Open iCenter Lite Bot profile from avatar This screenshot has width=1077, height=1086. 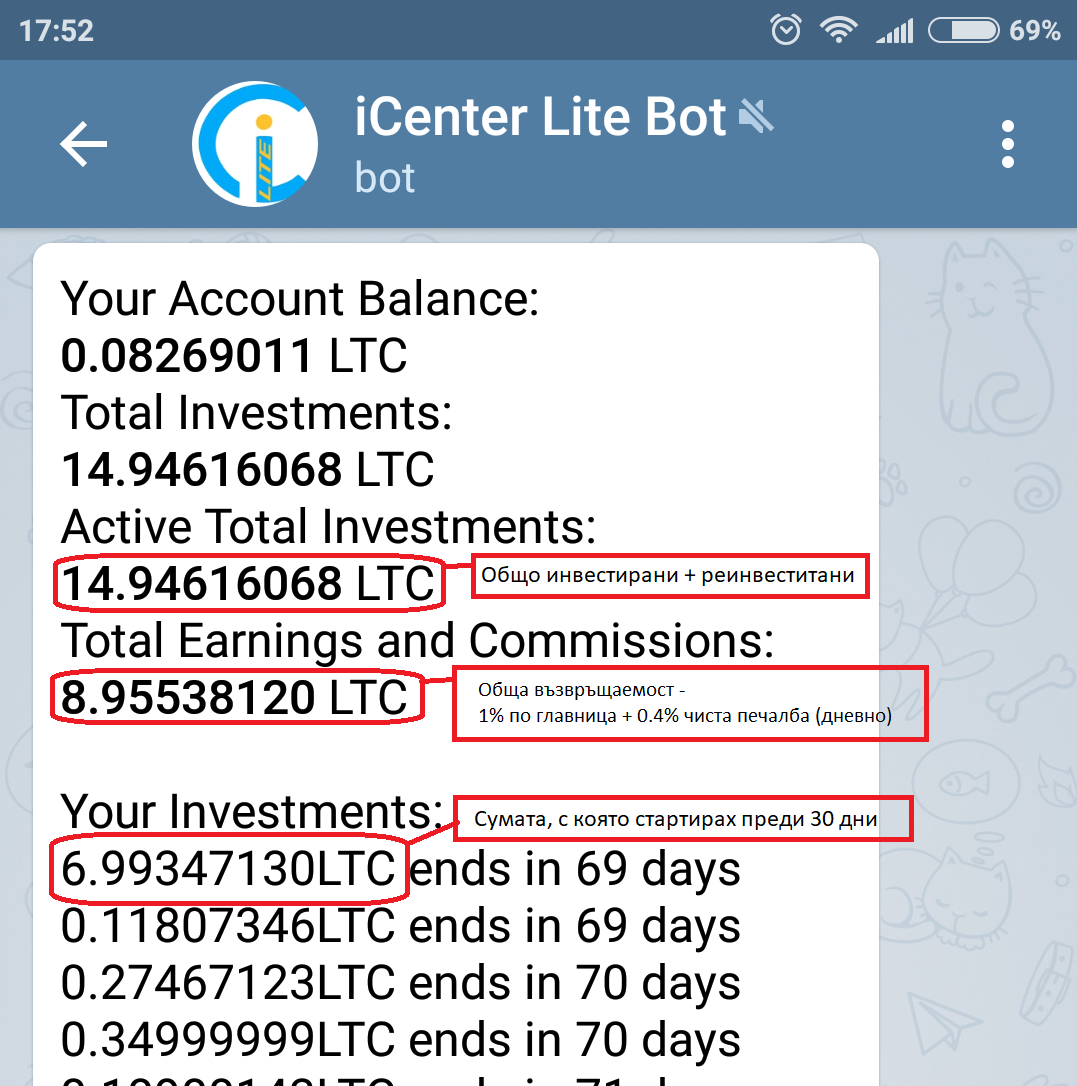(x=255, y=144)
